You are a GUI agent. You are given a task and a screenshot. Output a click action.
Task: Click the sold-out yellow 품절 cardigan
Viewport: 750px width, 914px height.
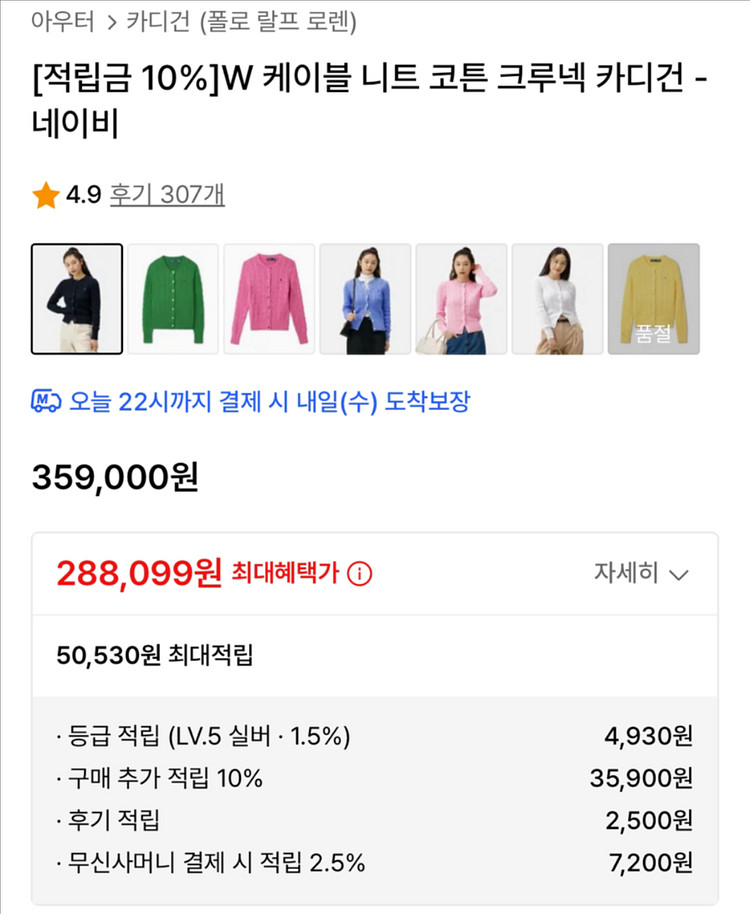[x=654, y=298]
